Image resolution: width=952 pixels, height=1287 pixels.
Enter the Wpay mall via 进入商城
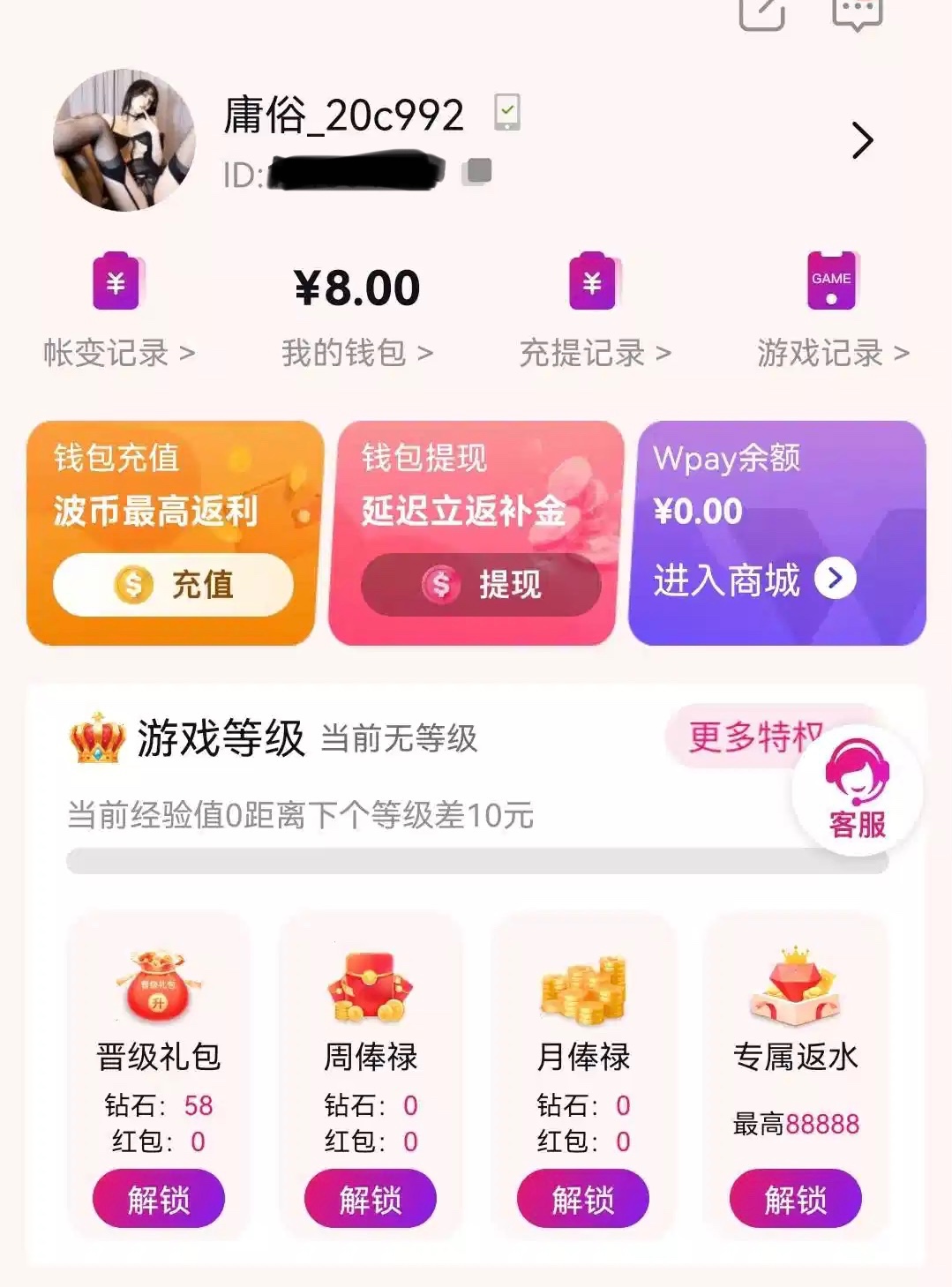point(754,580)
